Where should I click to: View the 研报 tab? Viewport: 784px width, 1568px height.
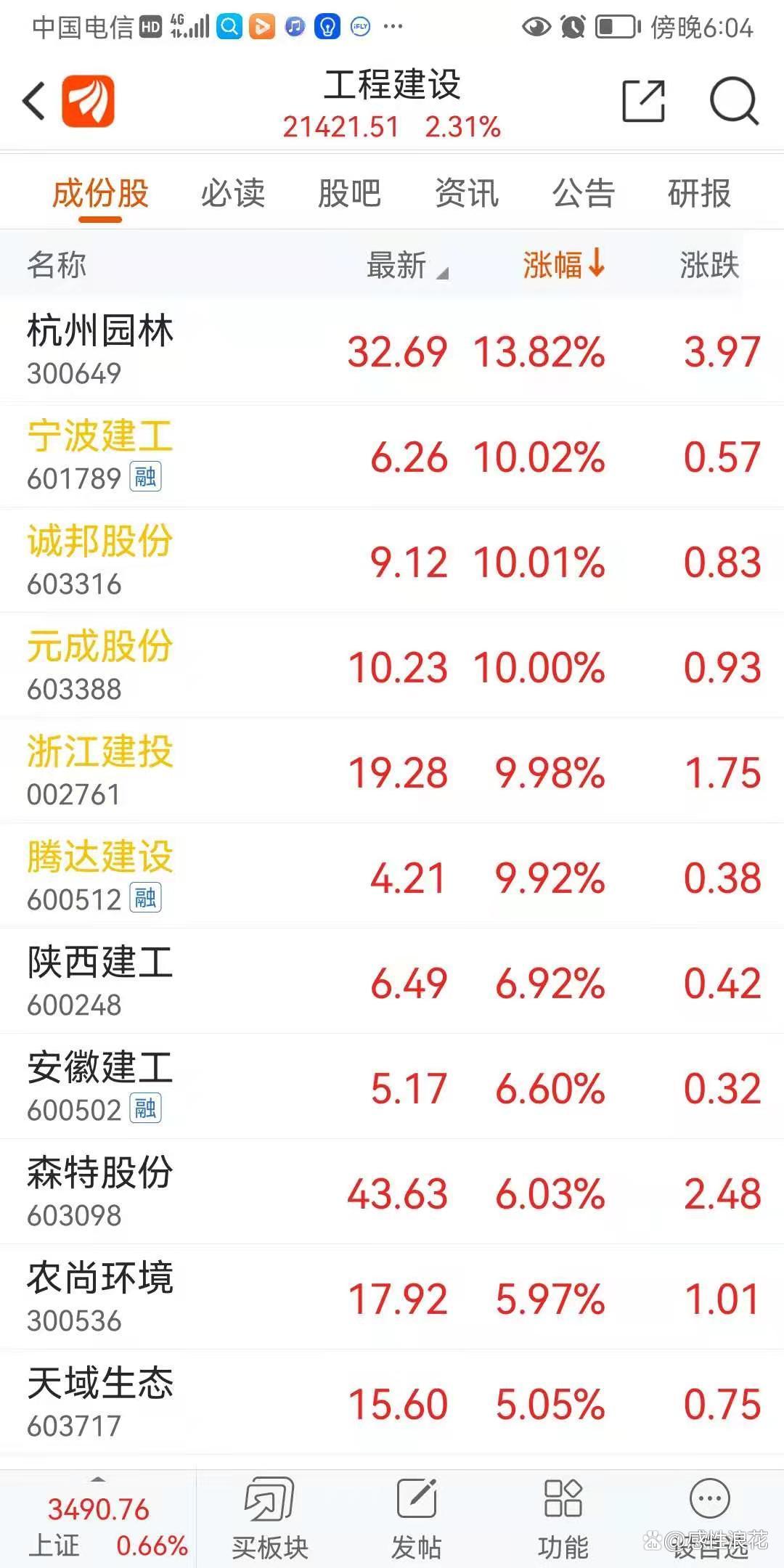[699, 193]
